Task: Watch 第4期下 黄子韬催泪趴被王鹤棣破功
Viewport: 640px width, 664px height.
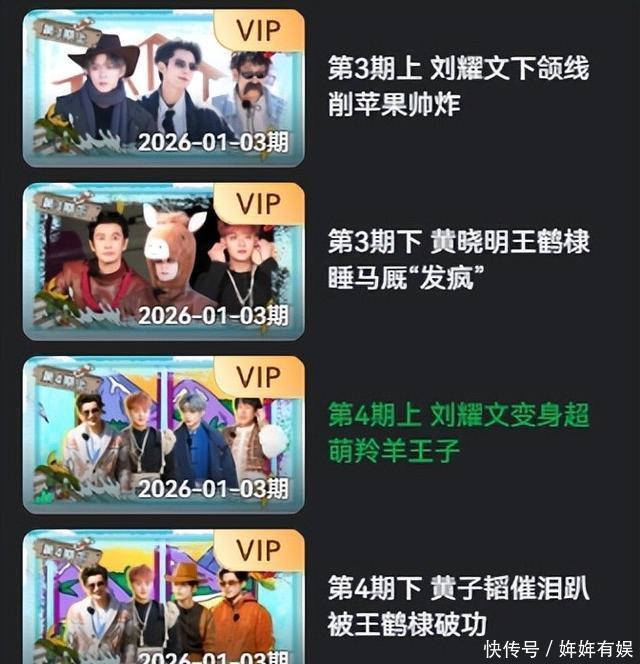Action: [163, 600]
